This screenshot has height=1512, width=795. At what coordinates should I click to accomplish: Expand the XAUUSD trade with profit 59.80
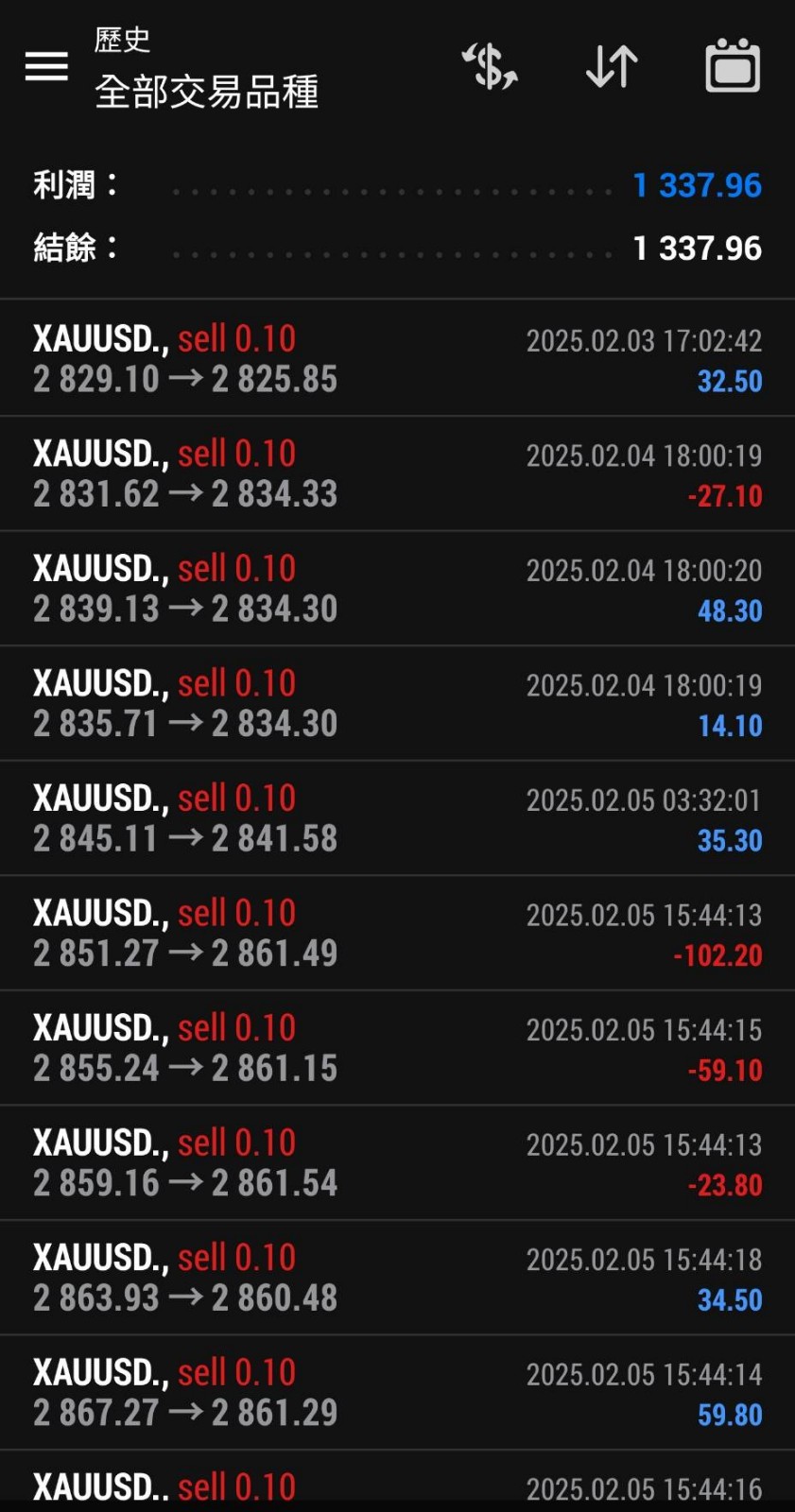point(397,1393)
